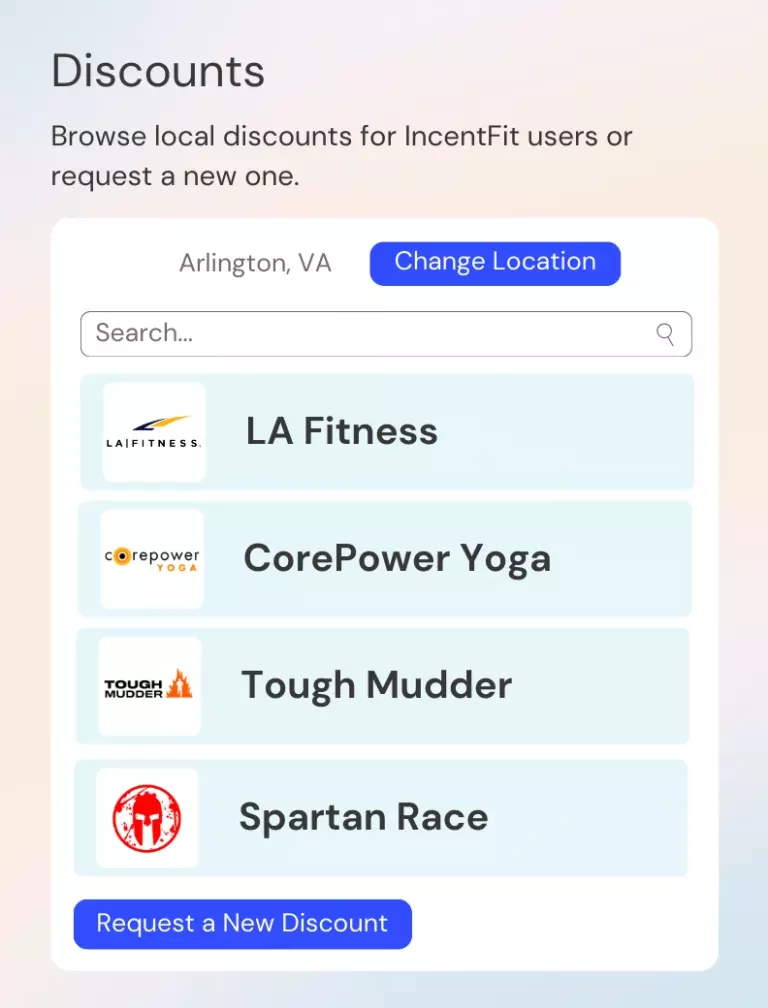Viewport: 768px width, 1008px height.
Task: Click the red Spartan helmet emblem
Action: 146,816
